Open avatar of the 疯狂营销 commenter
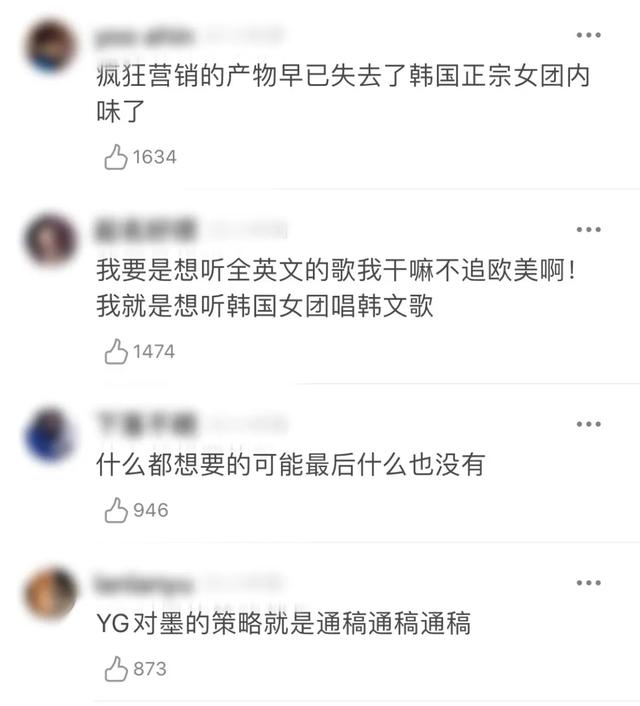Screen dimensions: 640x706 click(x=51, y=47)
